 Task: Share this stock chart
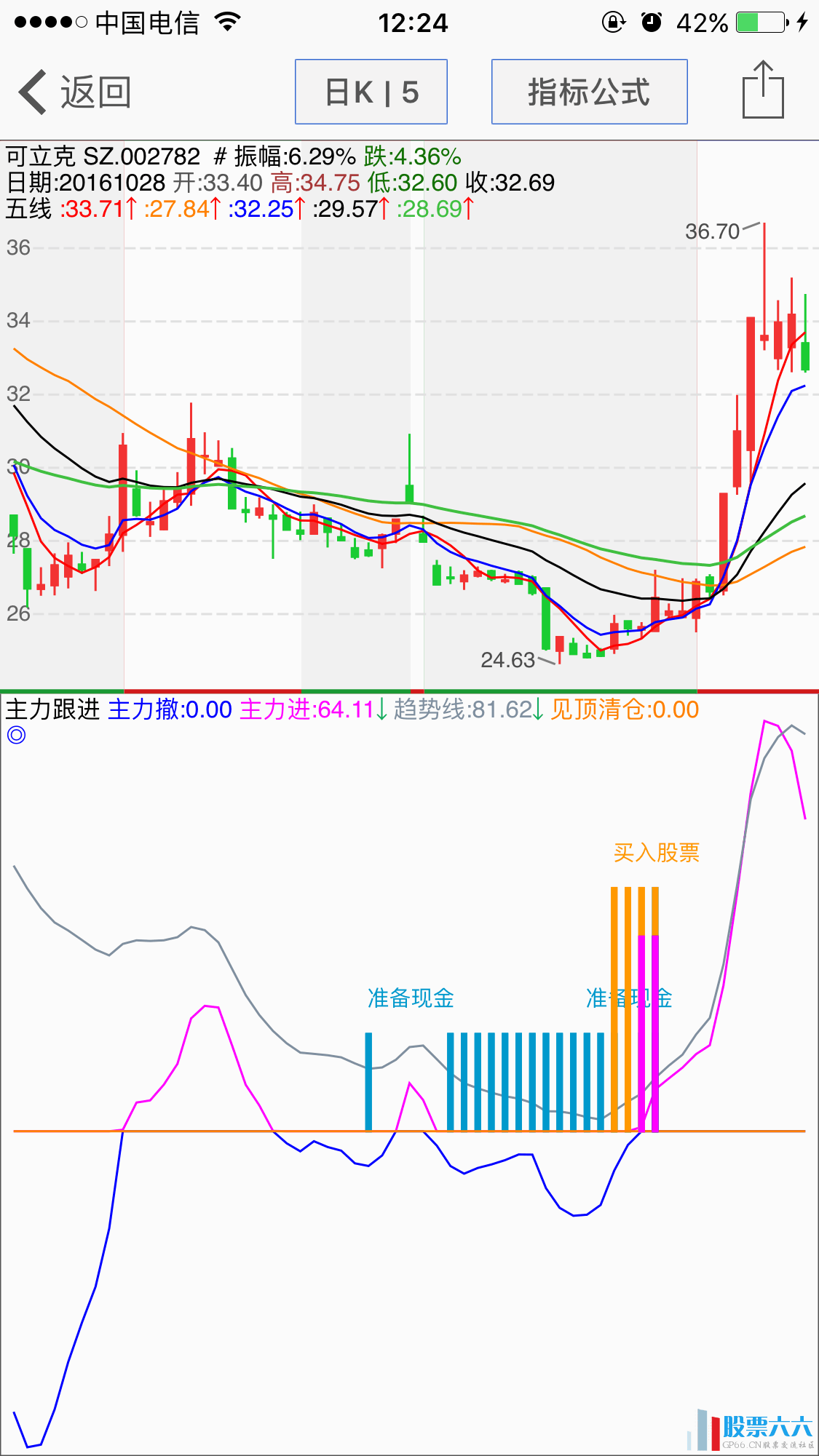763,90
